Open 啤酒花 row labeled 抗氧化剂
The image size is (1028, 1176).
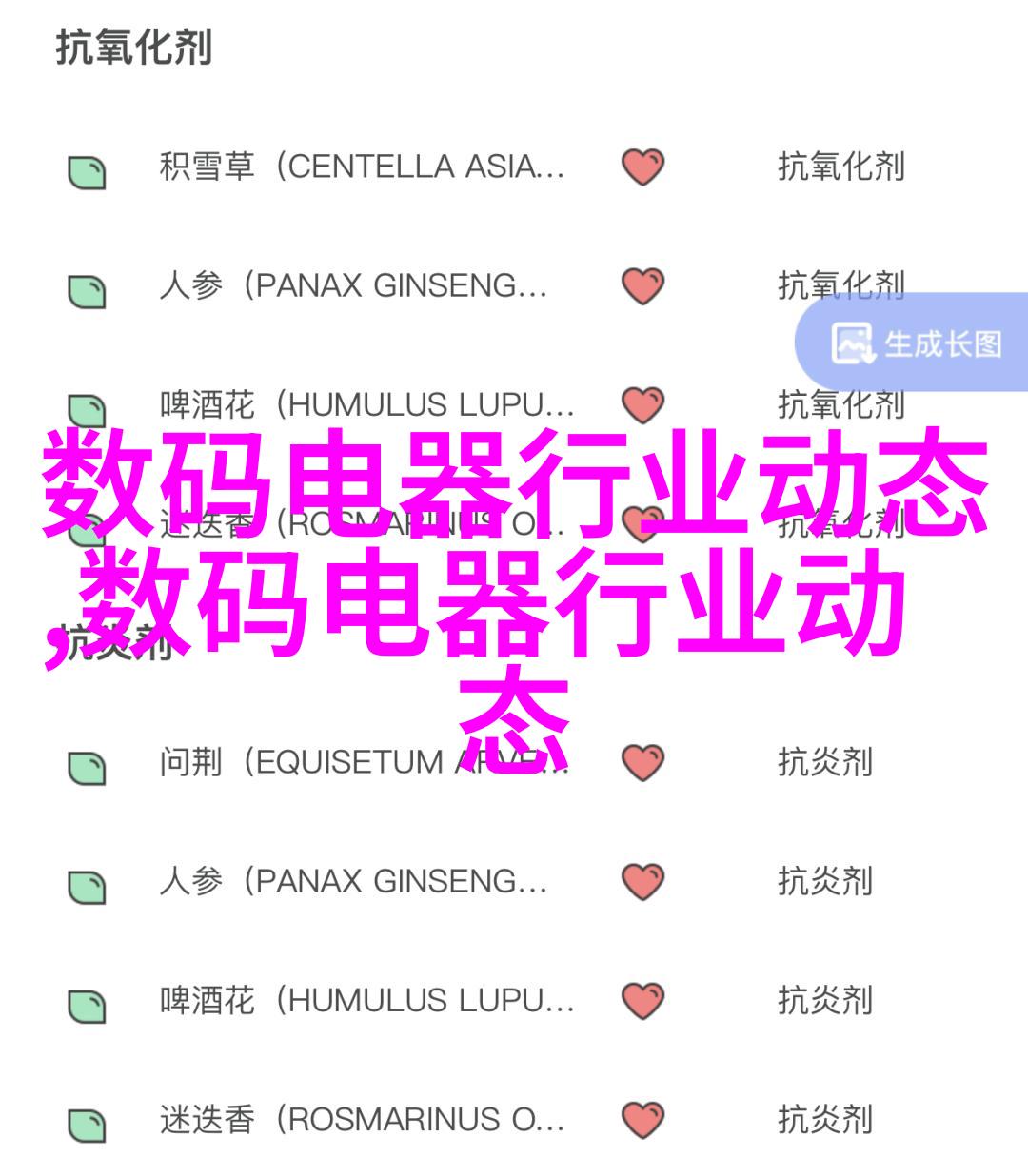pyautogui.click(x=366, y=406)
